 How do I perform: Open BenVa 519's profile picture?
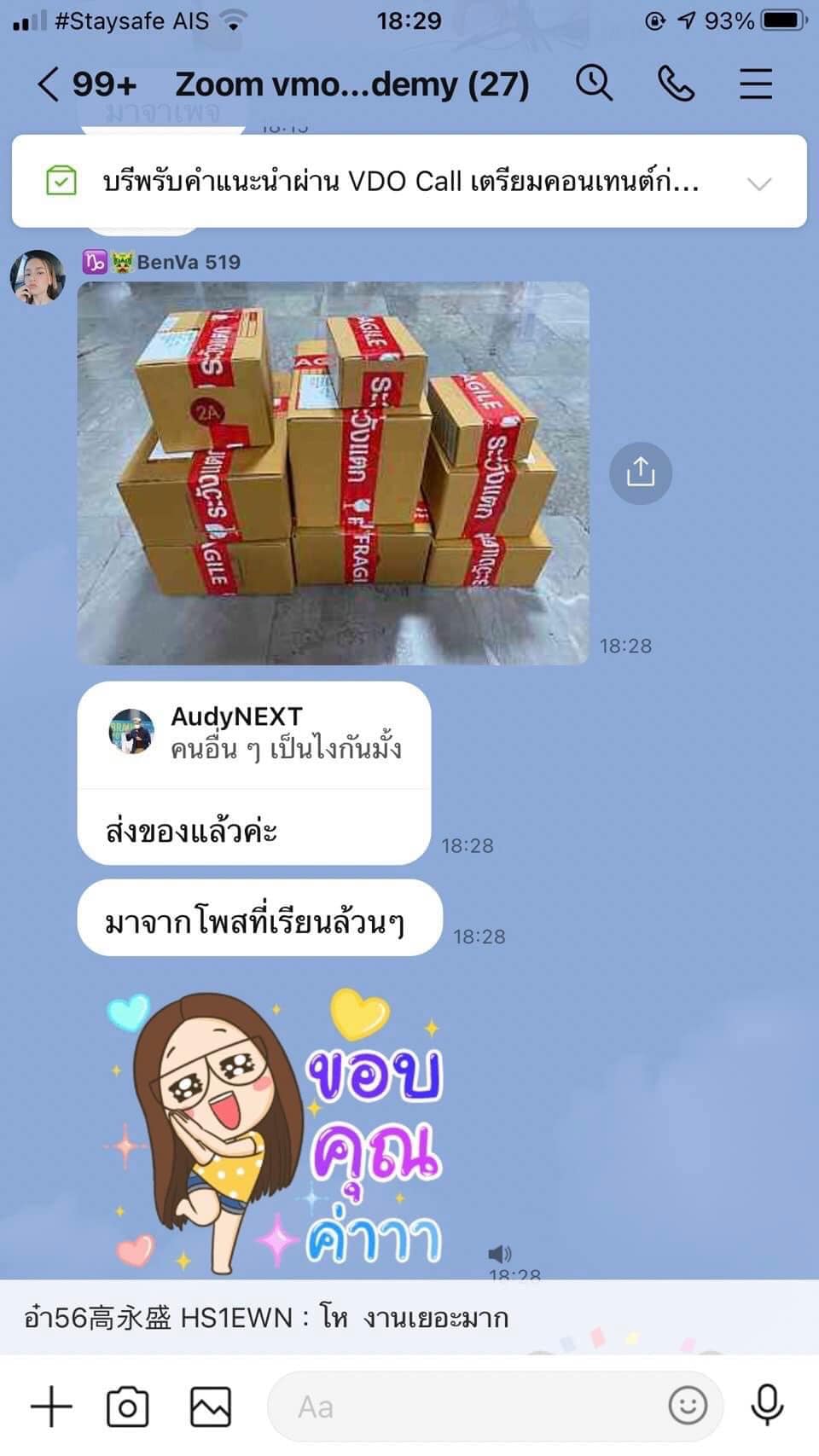pyautogui.click(x=38, y=277)
